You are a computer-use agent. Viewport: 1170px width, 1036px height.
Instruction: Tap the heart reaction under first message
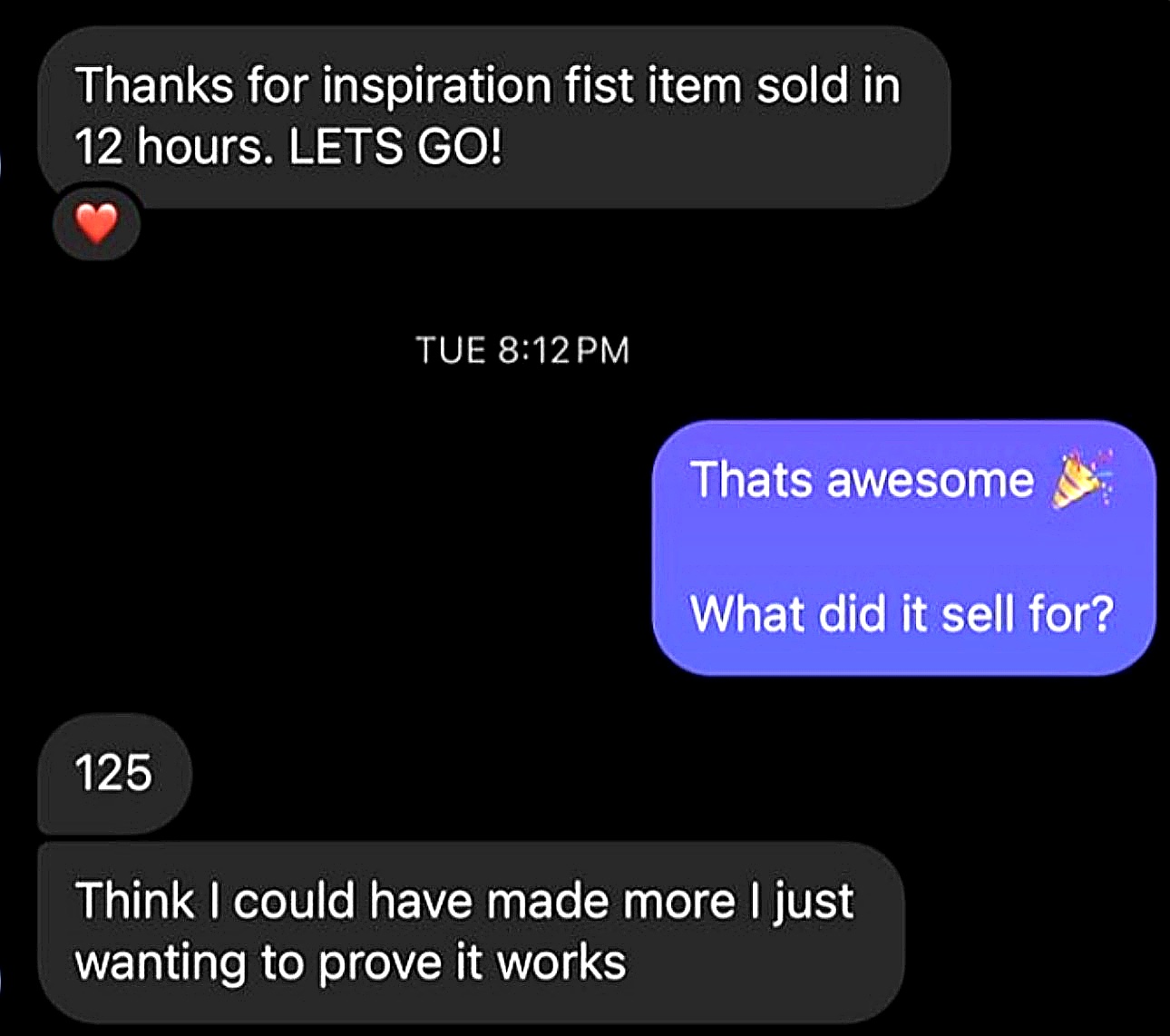coord(96,223)
